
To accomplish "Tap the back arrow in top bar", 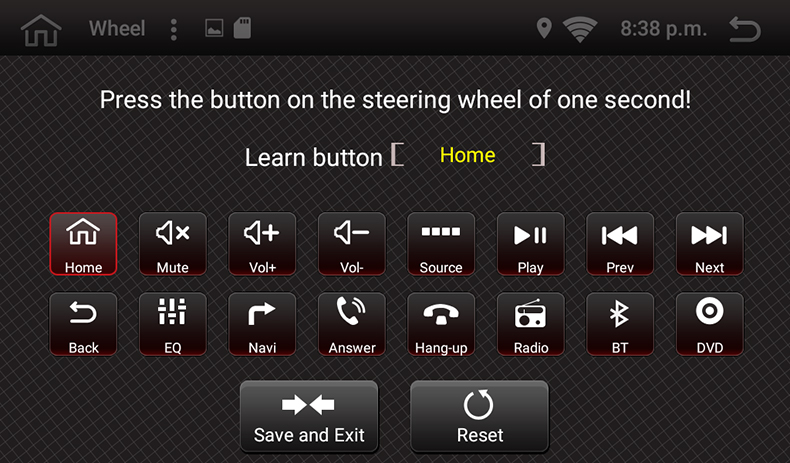I will (x=744, y=29).
